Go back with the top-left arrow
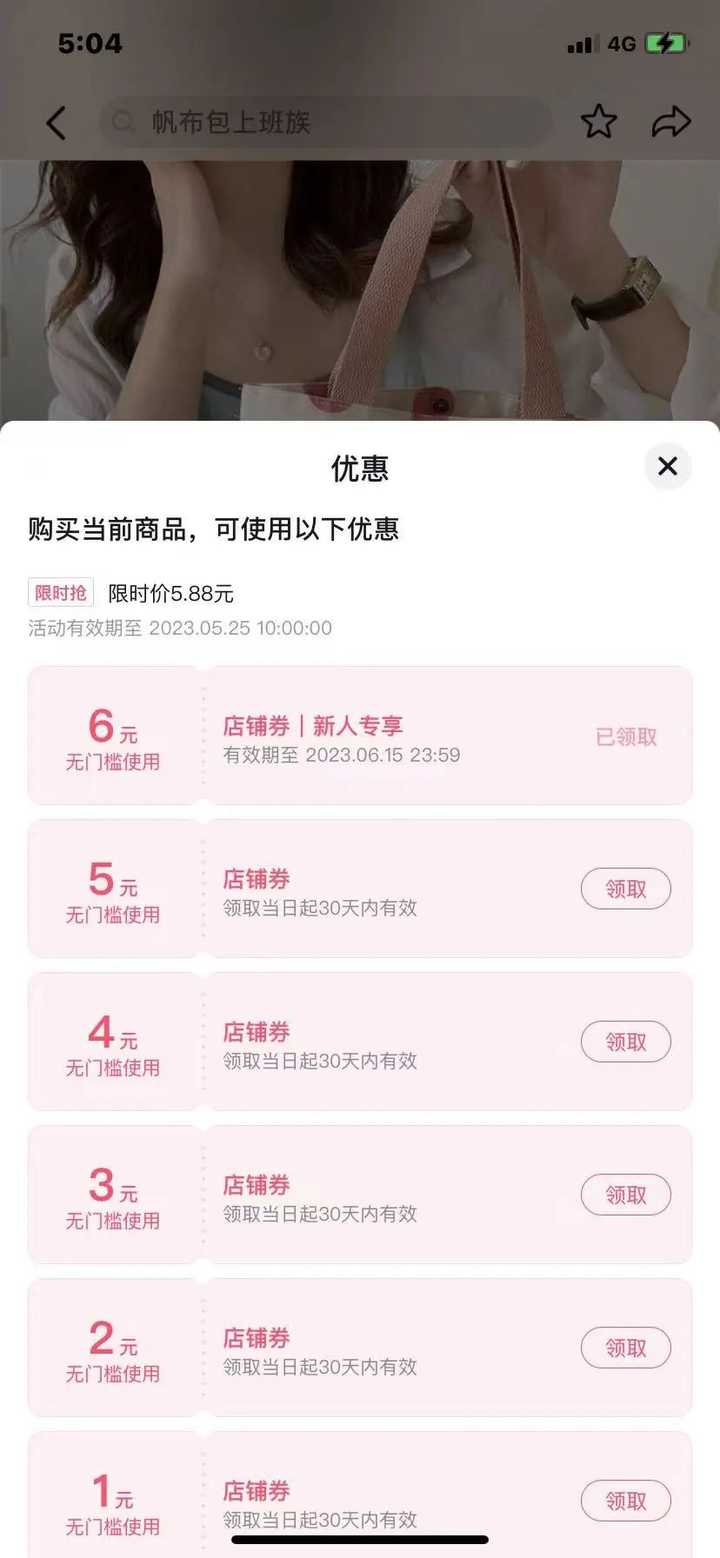This screenshot has height=1558, width=720. tap(56, 123)
